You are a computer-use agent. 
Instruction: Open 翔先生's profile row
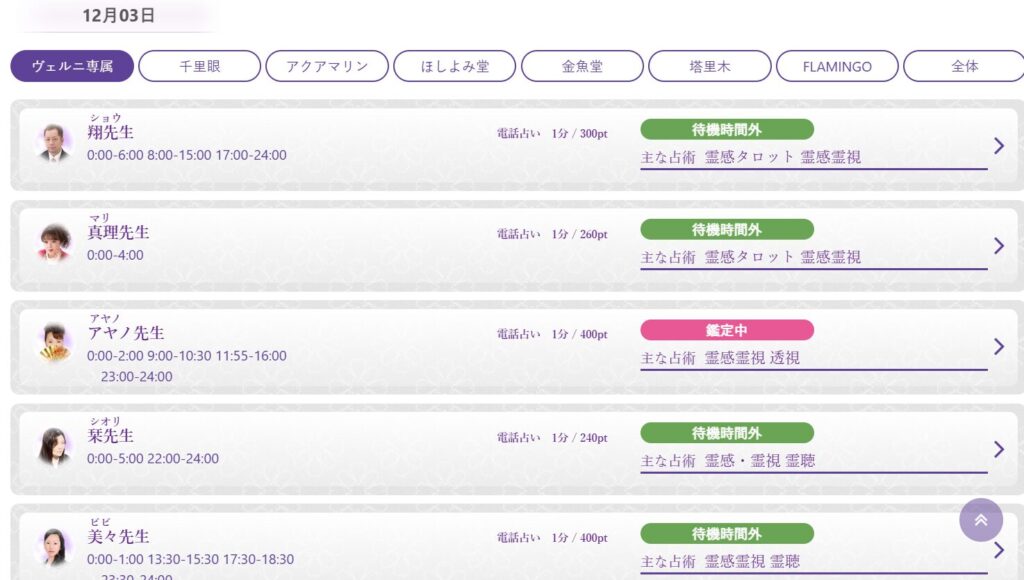pos(514,145)
